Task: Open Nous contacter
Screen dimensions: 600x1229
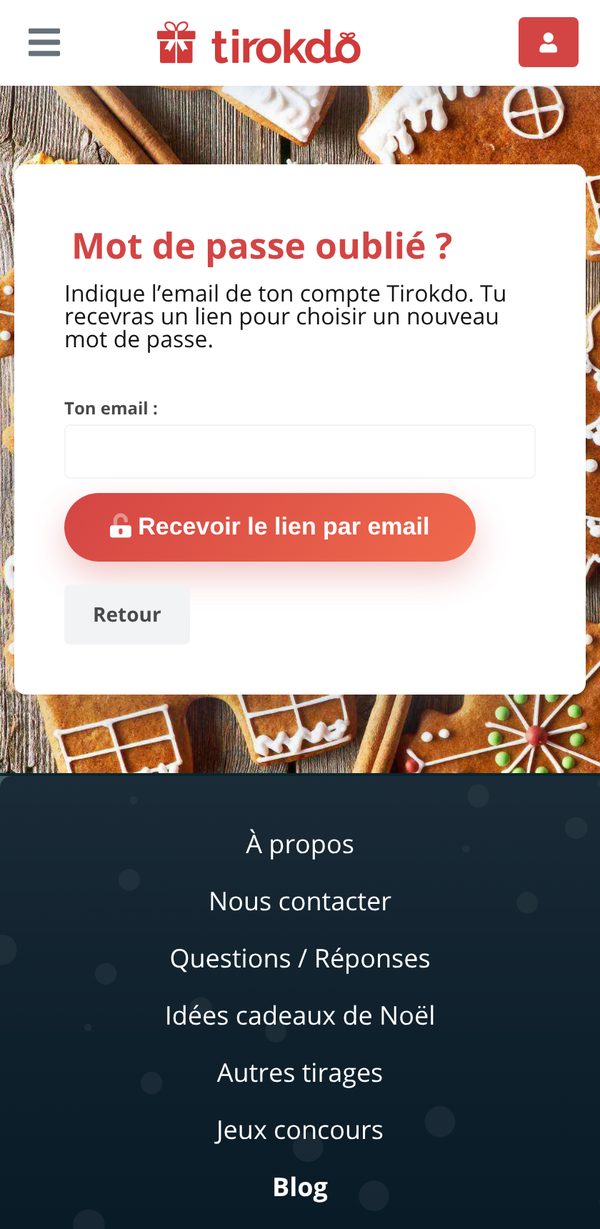Action: (300, 901)
